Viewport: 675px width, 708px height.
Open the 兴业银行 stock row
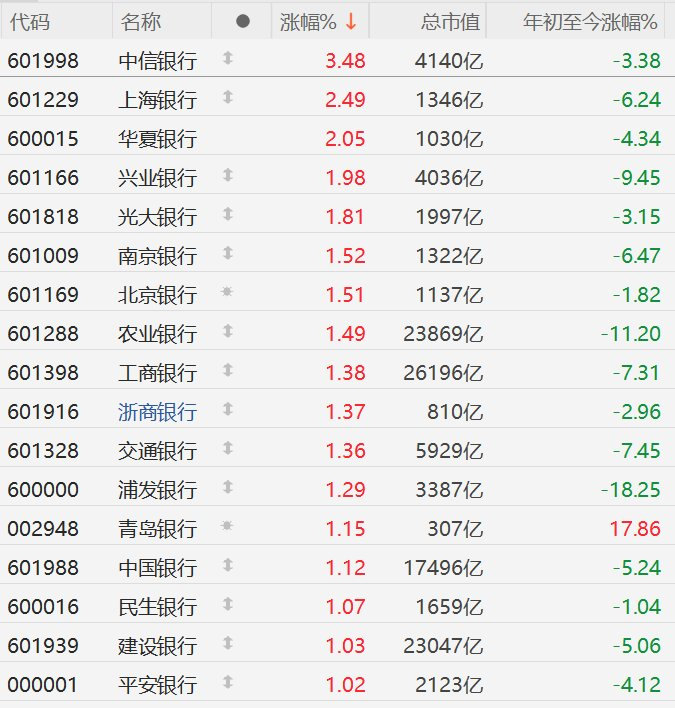(x=157, y=178)
